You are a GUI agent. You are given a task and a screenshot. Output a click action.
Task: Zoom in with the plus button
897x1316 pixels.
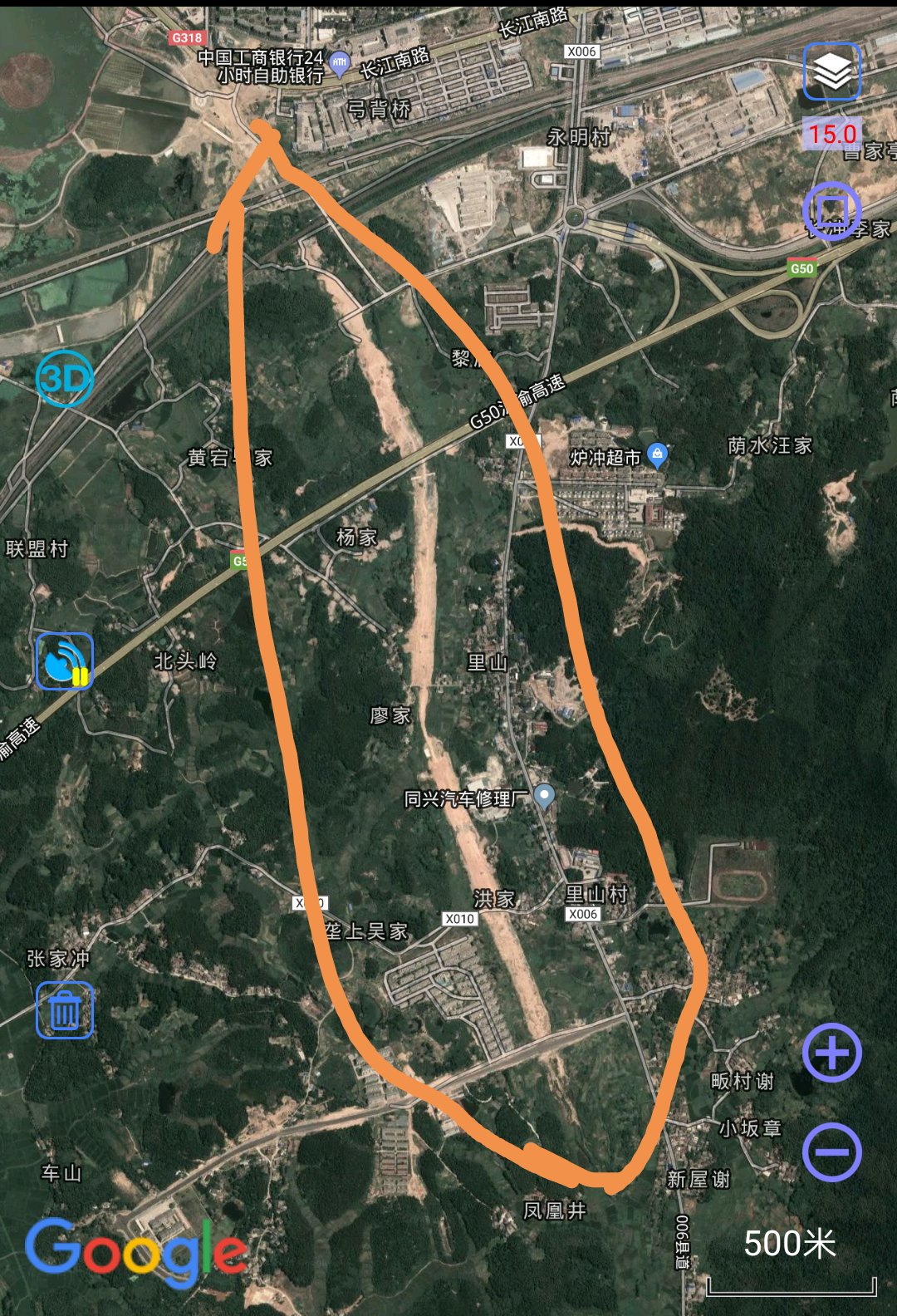pos(831,1053)
